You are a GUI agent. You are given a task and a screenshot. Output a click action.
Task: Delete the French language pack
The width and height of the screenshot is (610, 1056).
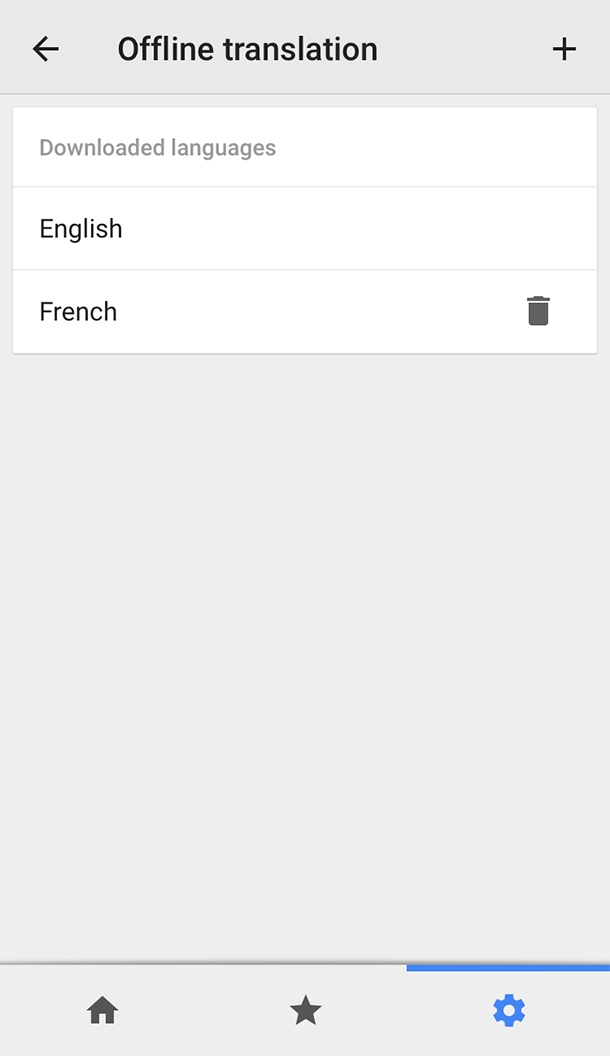point(538,311)
